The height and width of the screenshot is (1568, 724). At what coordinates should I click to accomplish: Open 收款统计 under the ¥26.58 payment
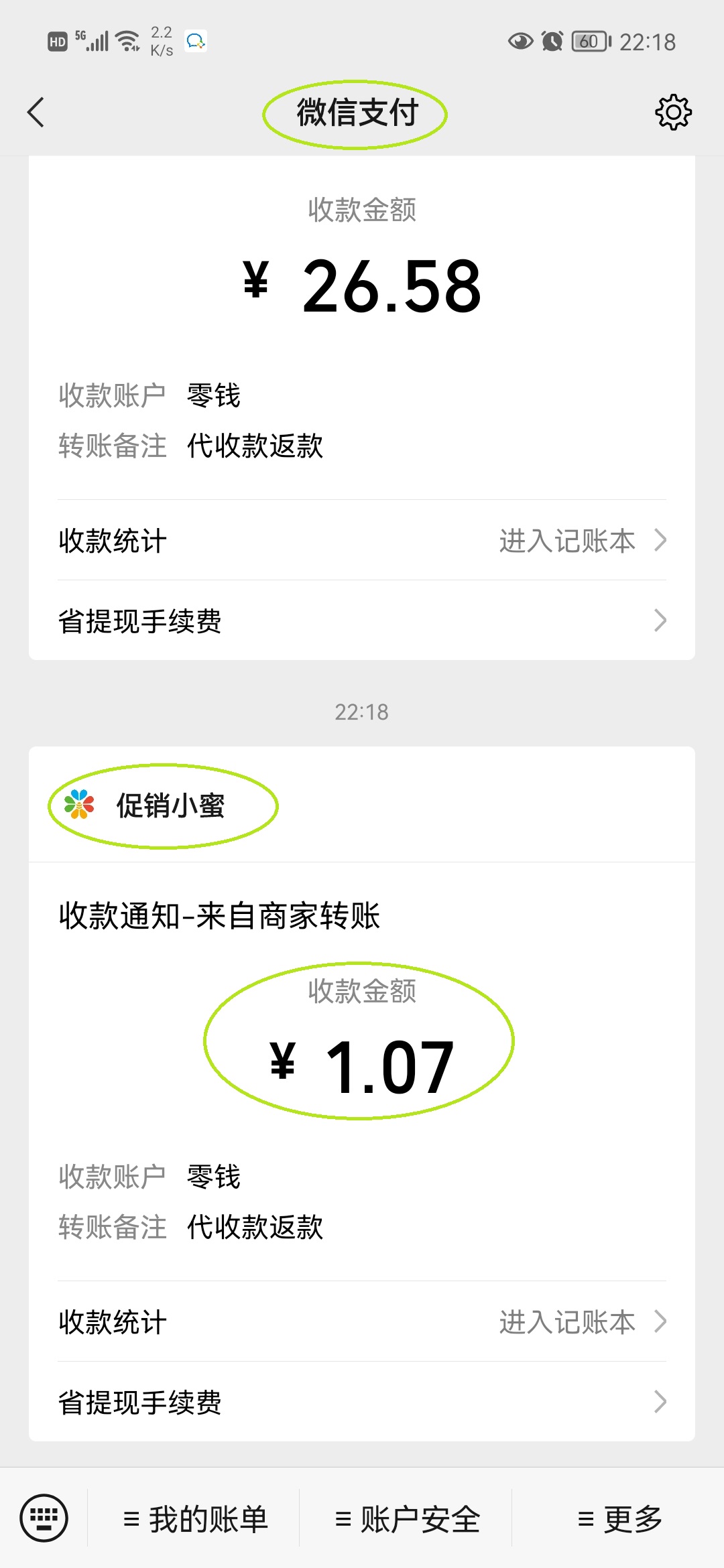pos(362,540)
